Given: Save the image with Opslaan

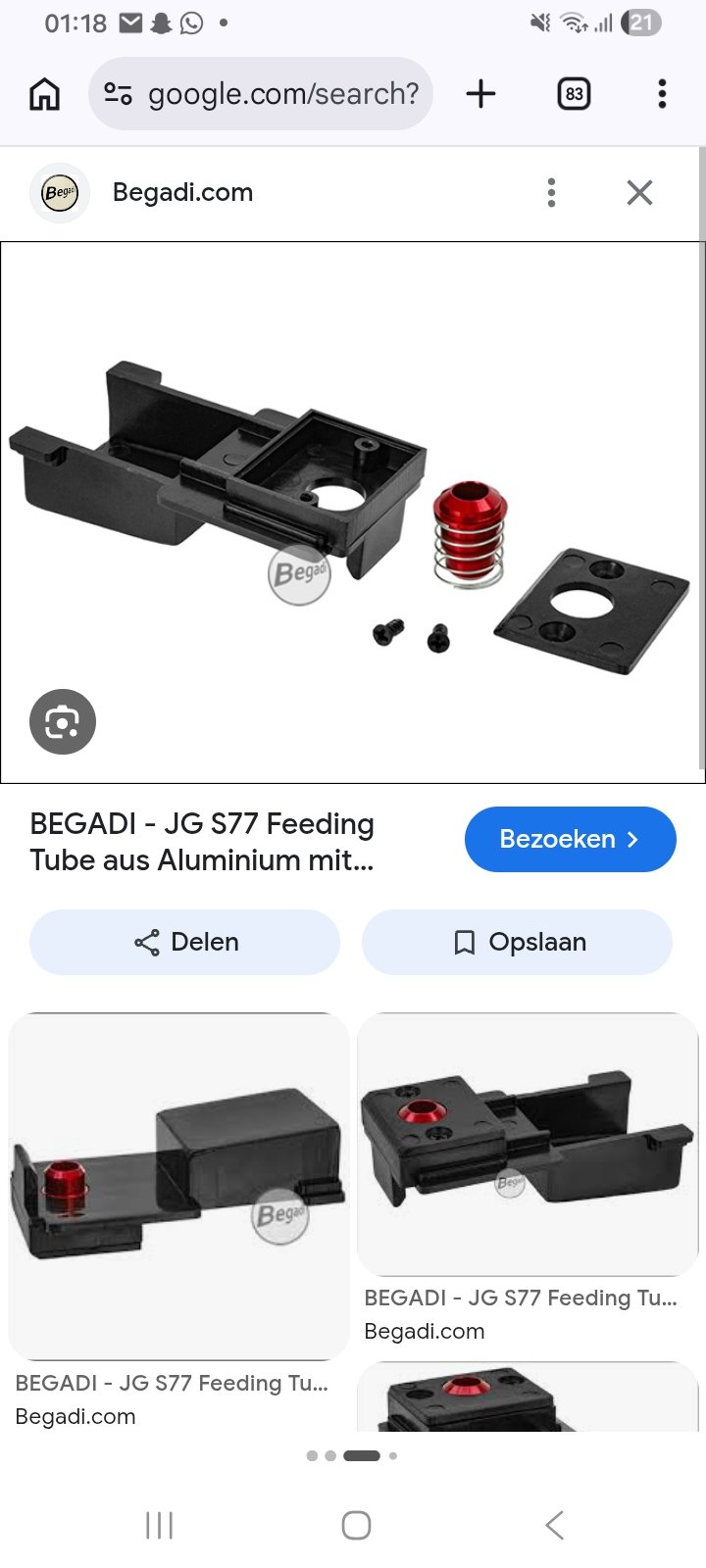Looking at the screenshot, I should [517, 942].
